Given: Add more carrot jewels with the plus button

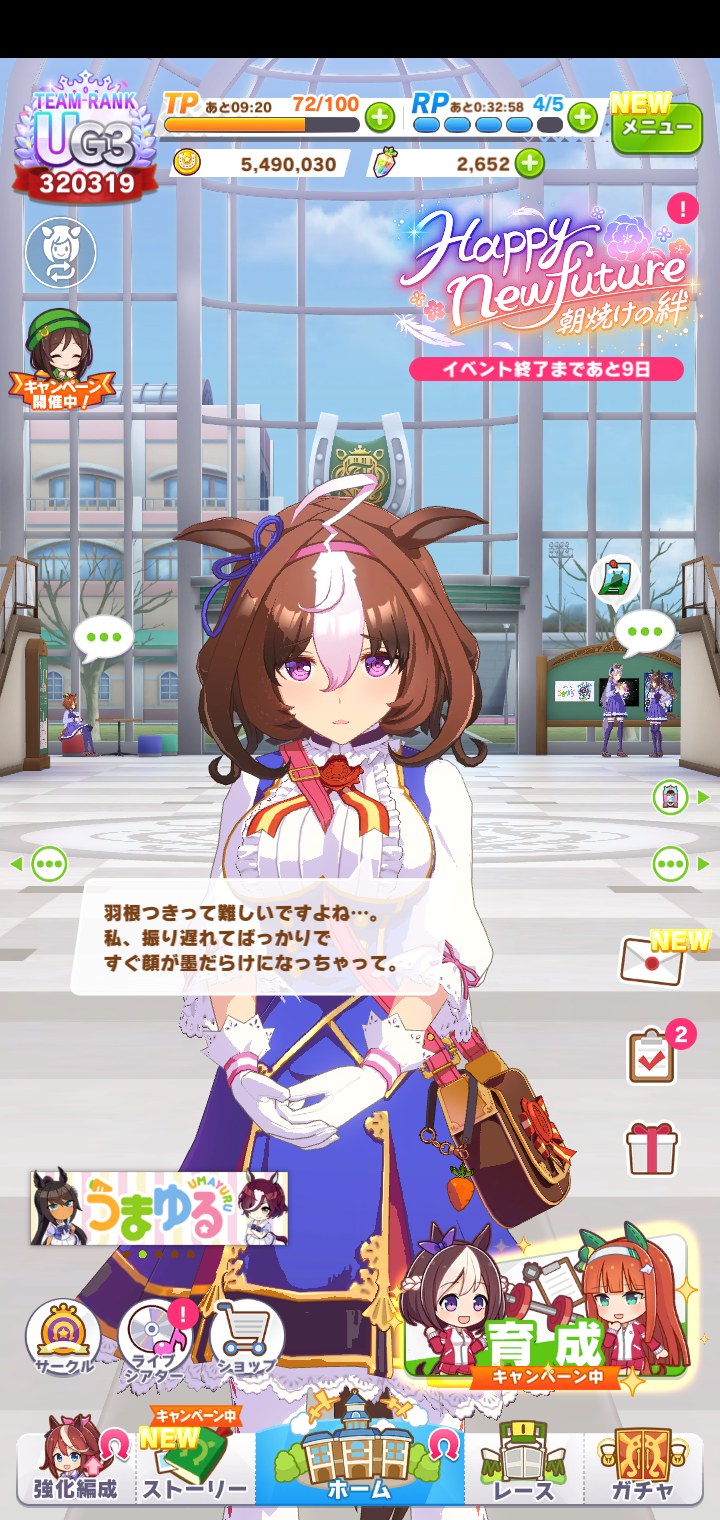Looking at the screenshot, I should click(529, 163).
